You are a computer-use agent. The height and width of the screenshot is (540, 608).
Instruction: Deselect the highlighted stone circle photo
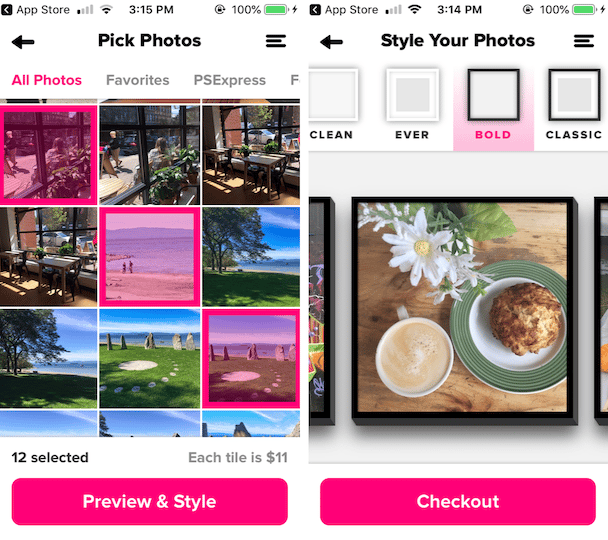251,358
